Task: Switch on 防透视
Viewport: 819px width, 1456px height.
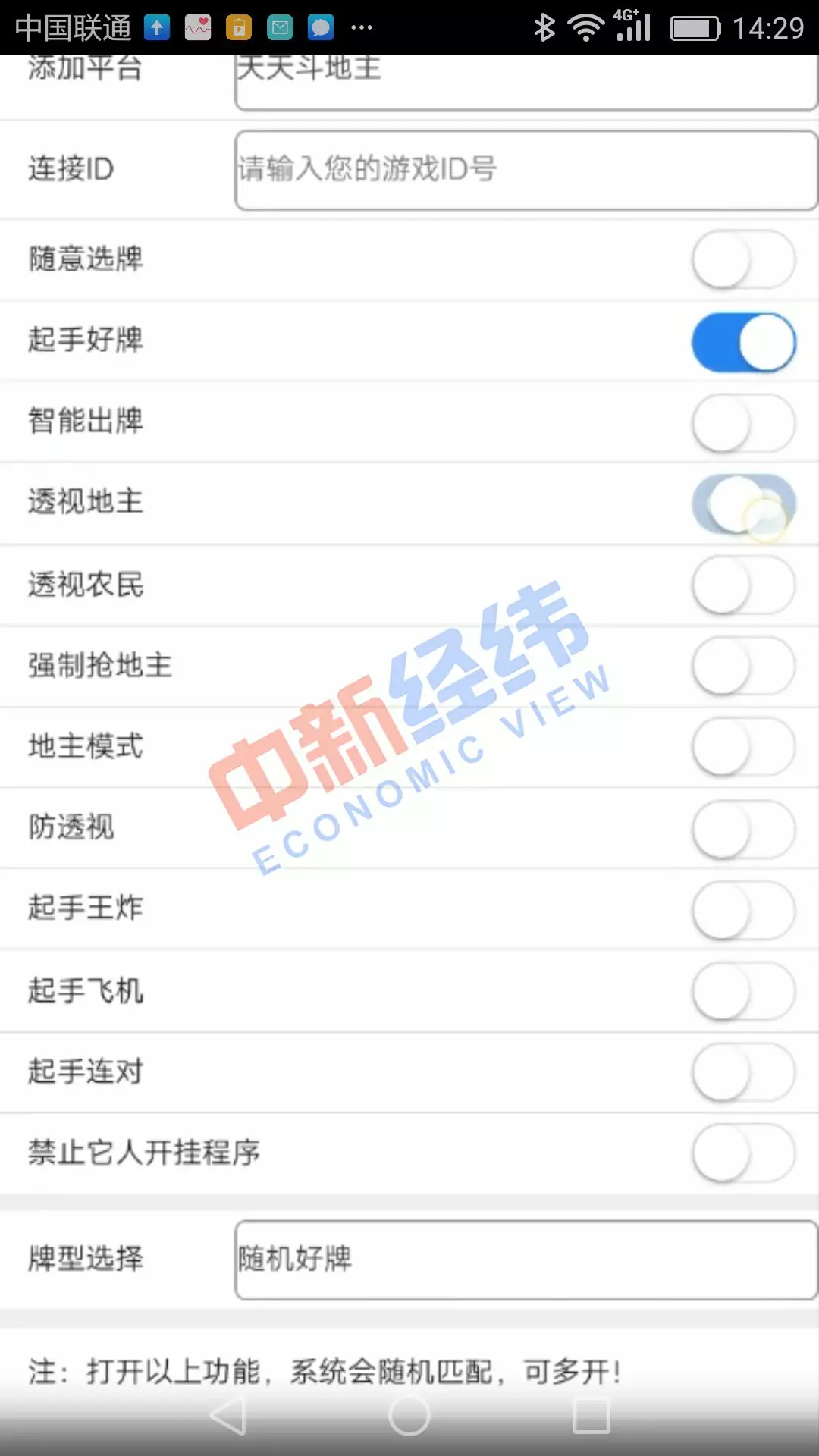Action: 743,828
